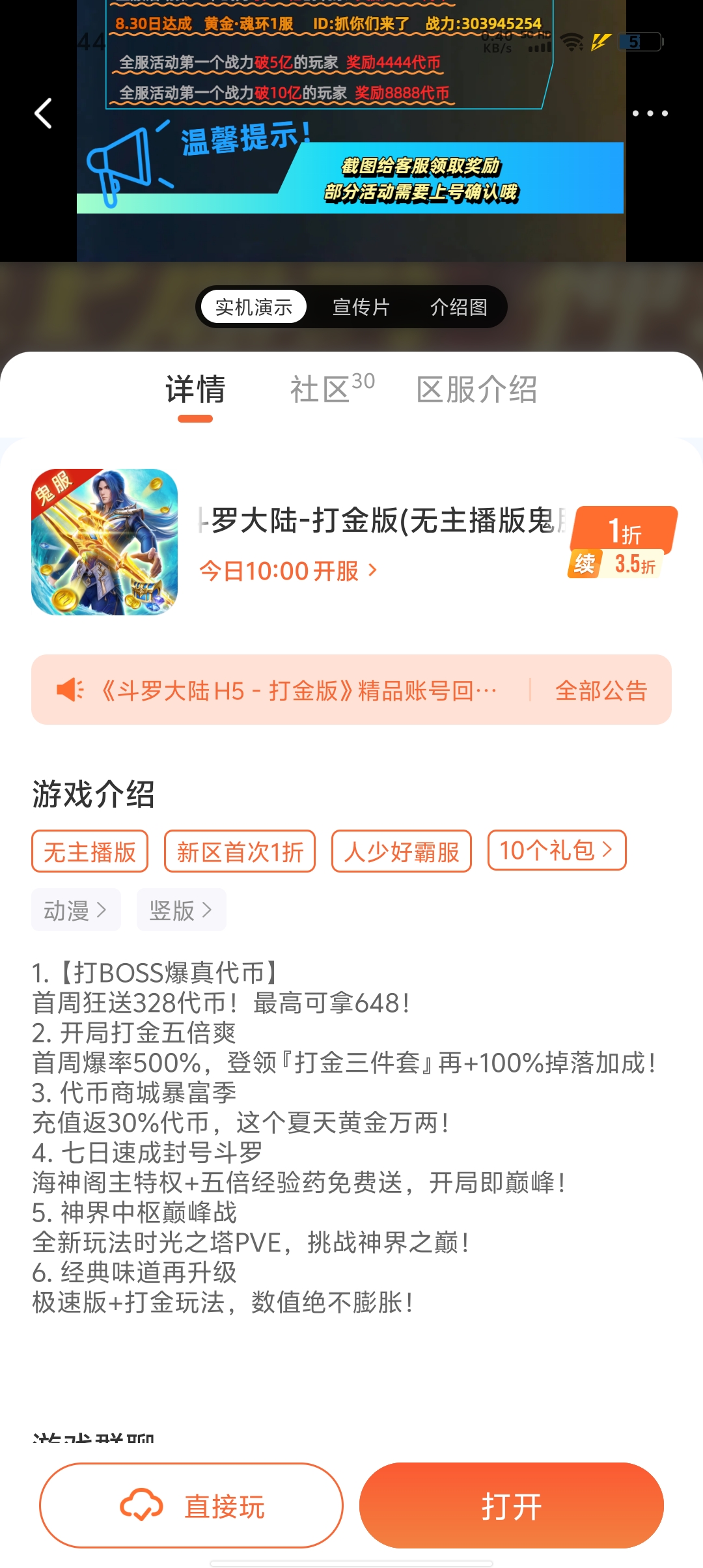The width and height of the screenshot is (703, 1568).
Task: Open the three-dot overflow menu
Action: point(650,113)
